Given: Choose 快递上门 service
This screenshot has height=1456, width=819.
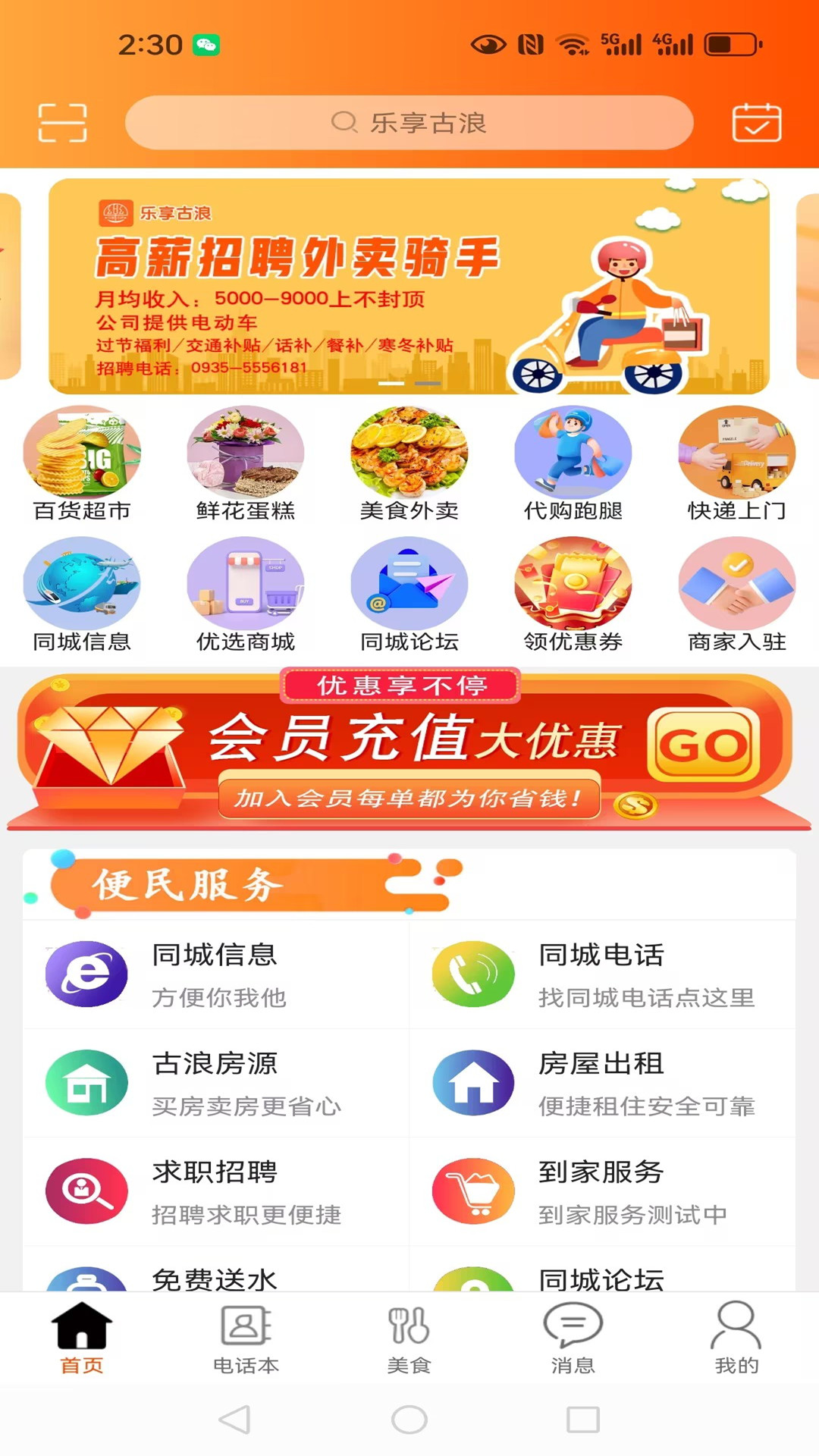Looking at the screenshot, I should tap(736, 464).
